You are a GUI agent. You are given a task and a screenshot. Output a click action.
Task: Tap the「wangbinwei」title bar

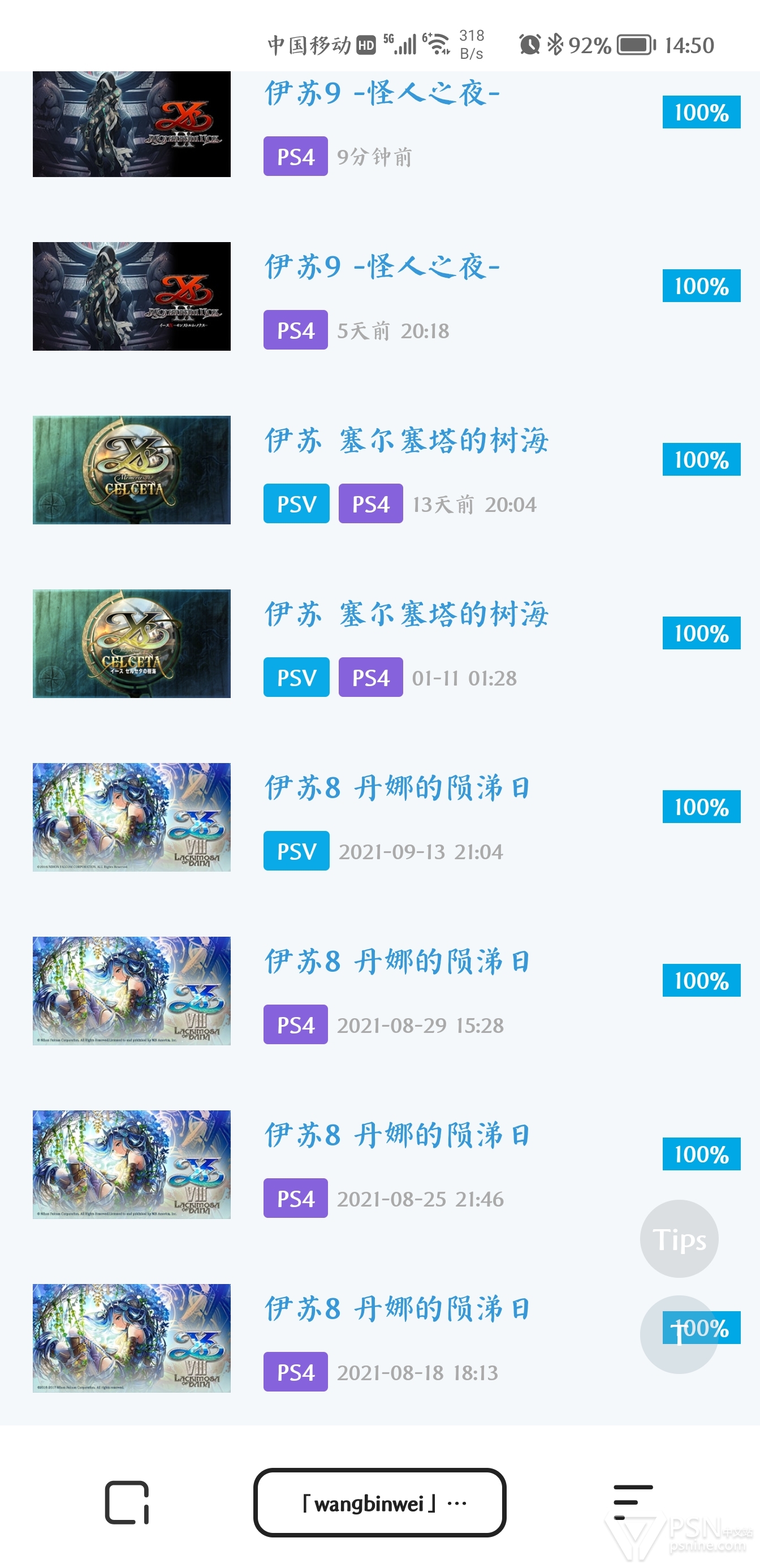tap(379, 1502)
